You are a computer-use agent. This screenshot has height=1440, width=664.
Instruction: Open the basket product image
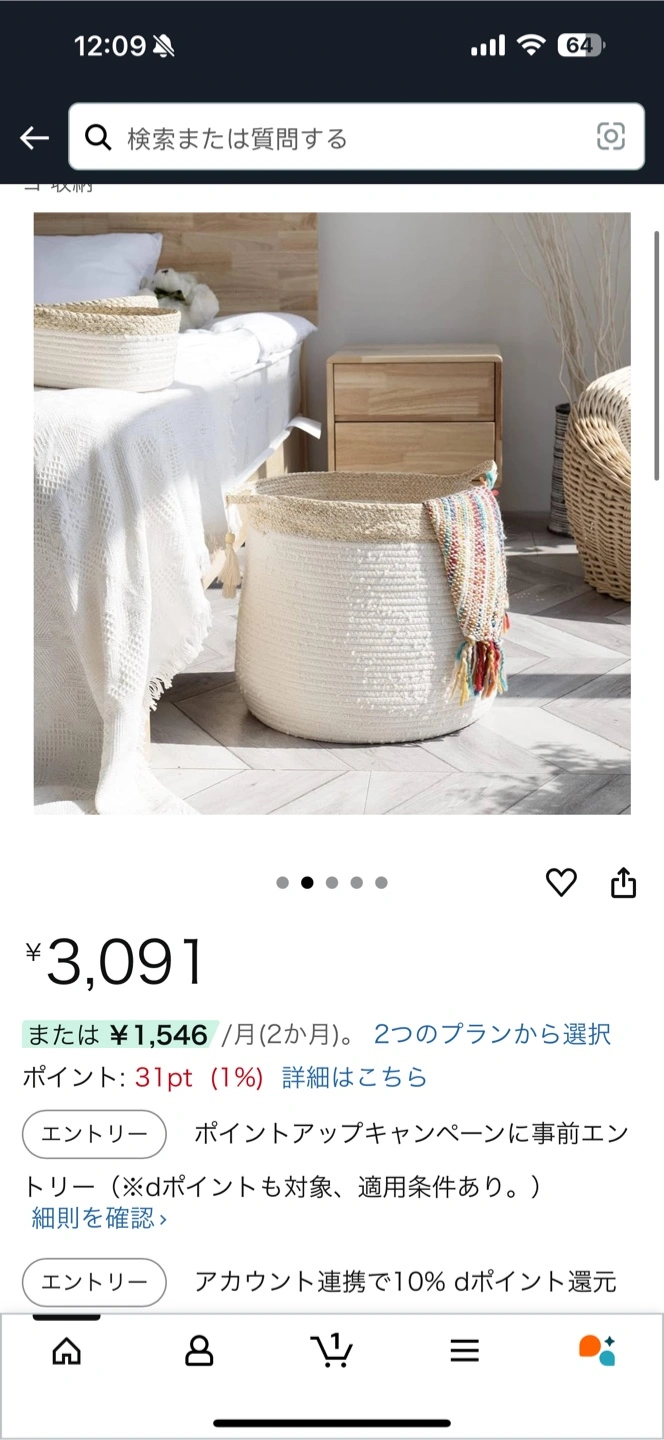(332, 513)
